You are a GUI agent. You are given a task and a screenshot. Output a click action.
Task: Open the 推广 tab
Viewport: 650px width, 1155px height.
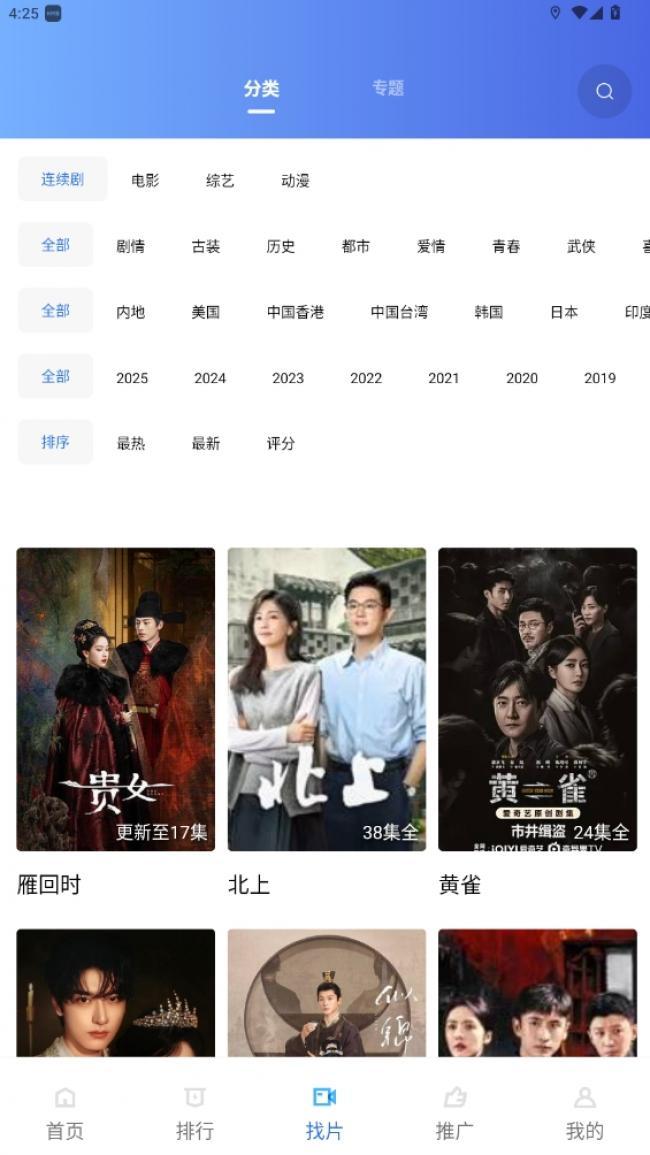click(x=455, y=1113)
